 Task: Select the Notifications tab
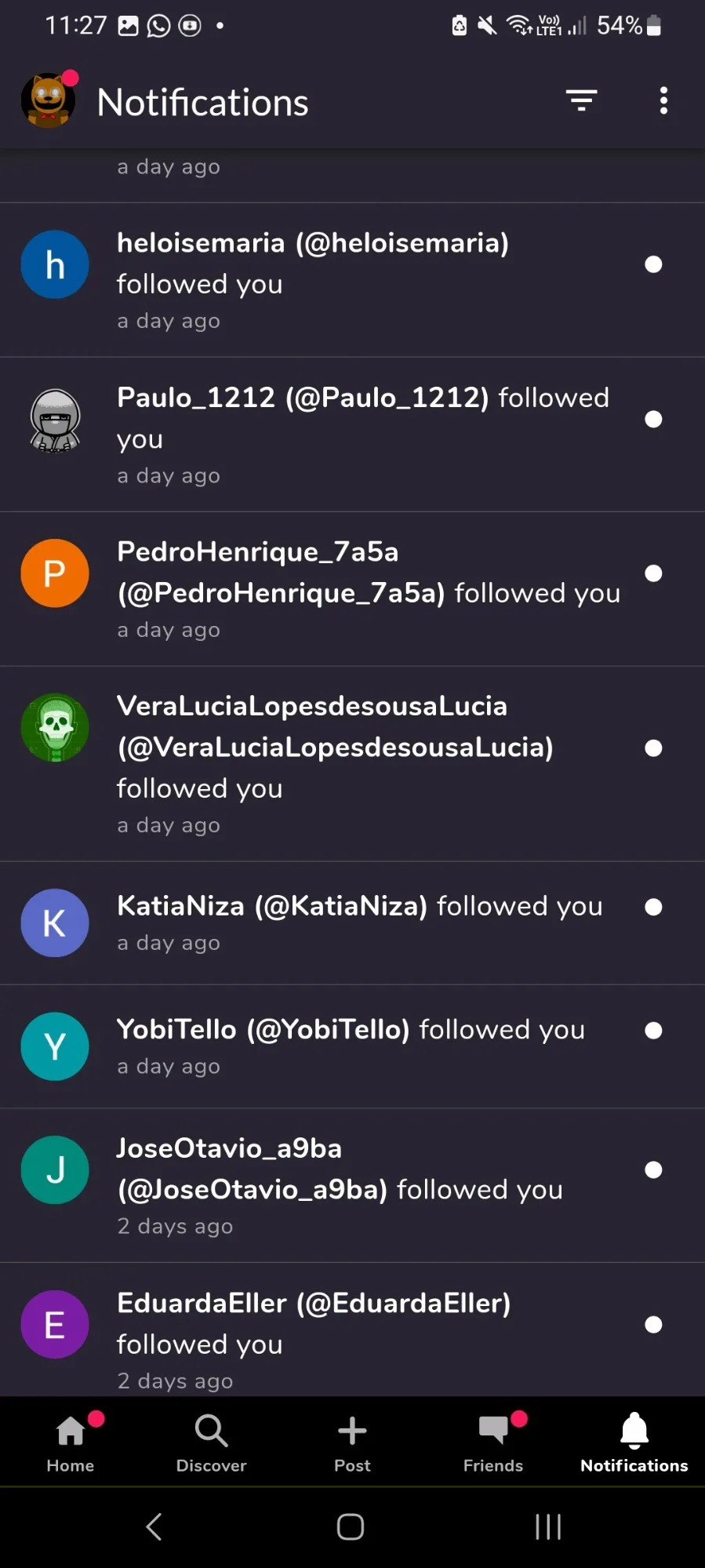pyautogui.click(x=634, y=1443)
